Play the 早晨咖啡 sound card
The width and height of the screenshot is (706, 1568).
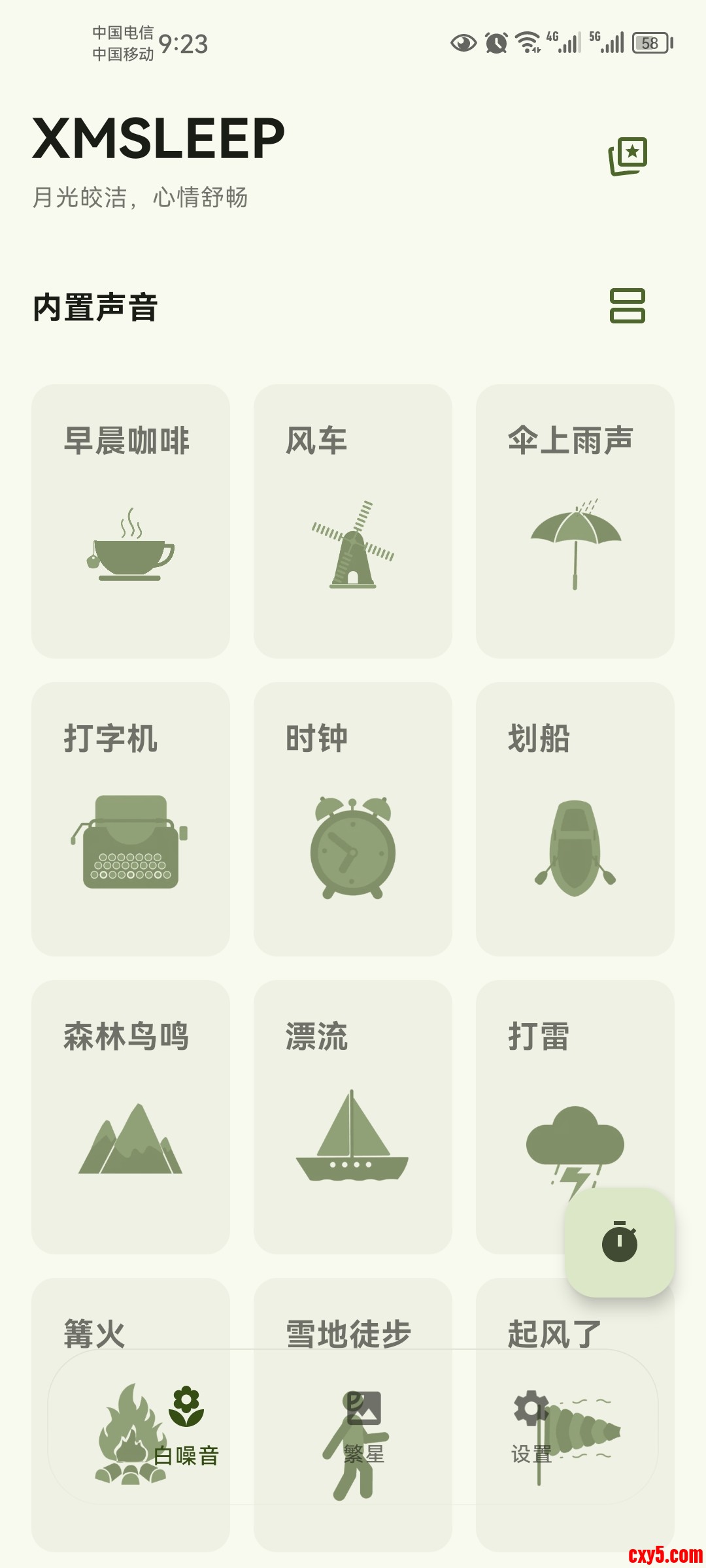coord(131,521)
